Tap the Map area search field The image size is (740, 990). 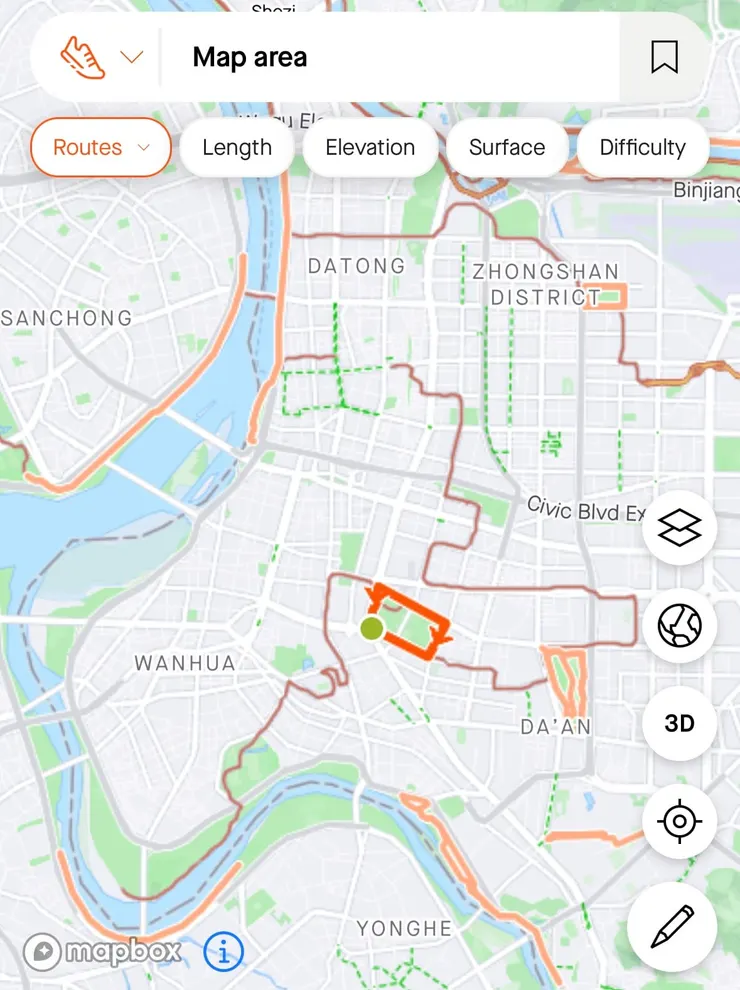390,57
